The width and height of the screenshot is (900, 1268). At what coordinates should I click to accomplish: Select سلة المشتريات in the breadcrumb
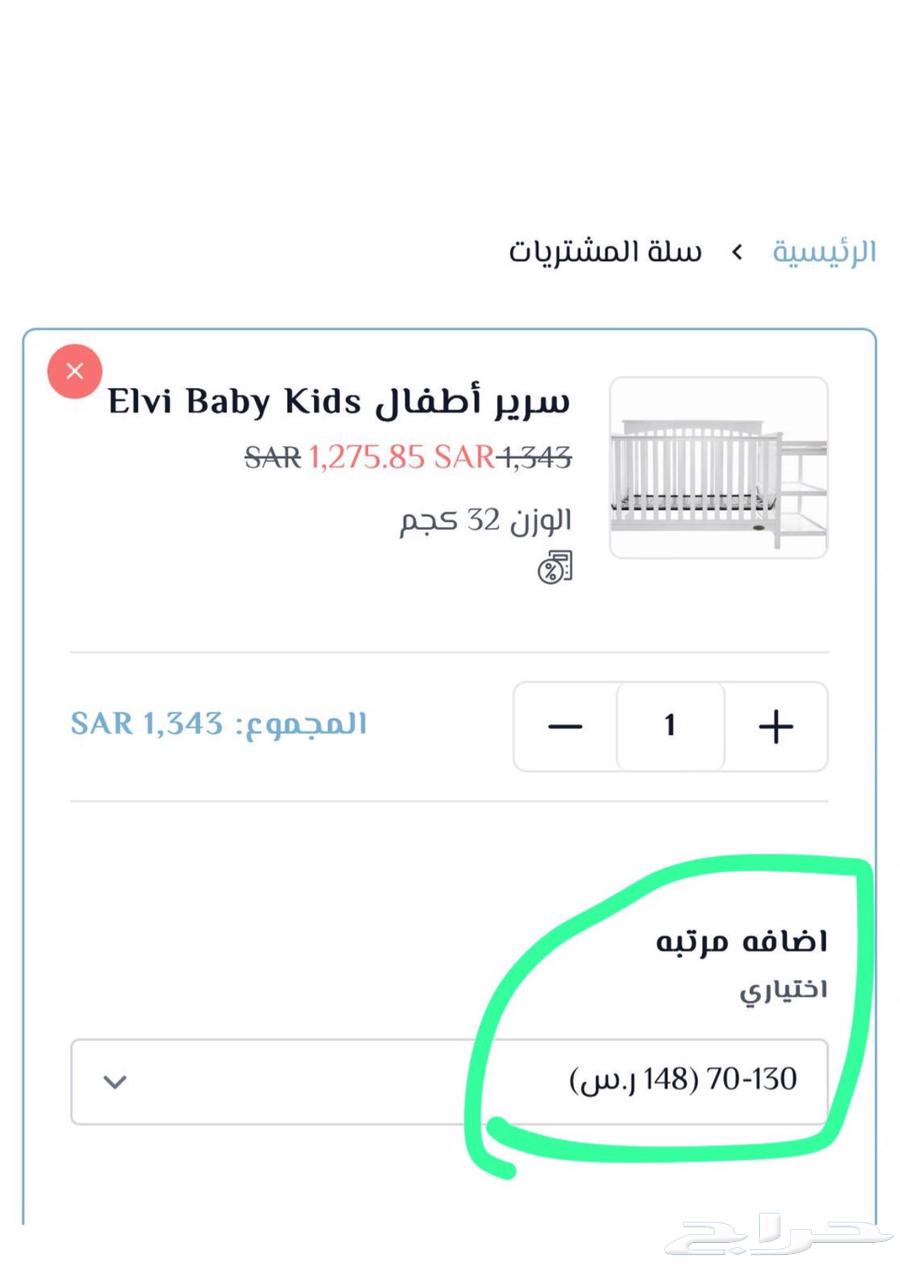point(610,252)
